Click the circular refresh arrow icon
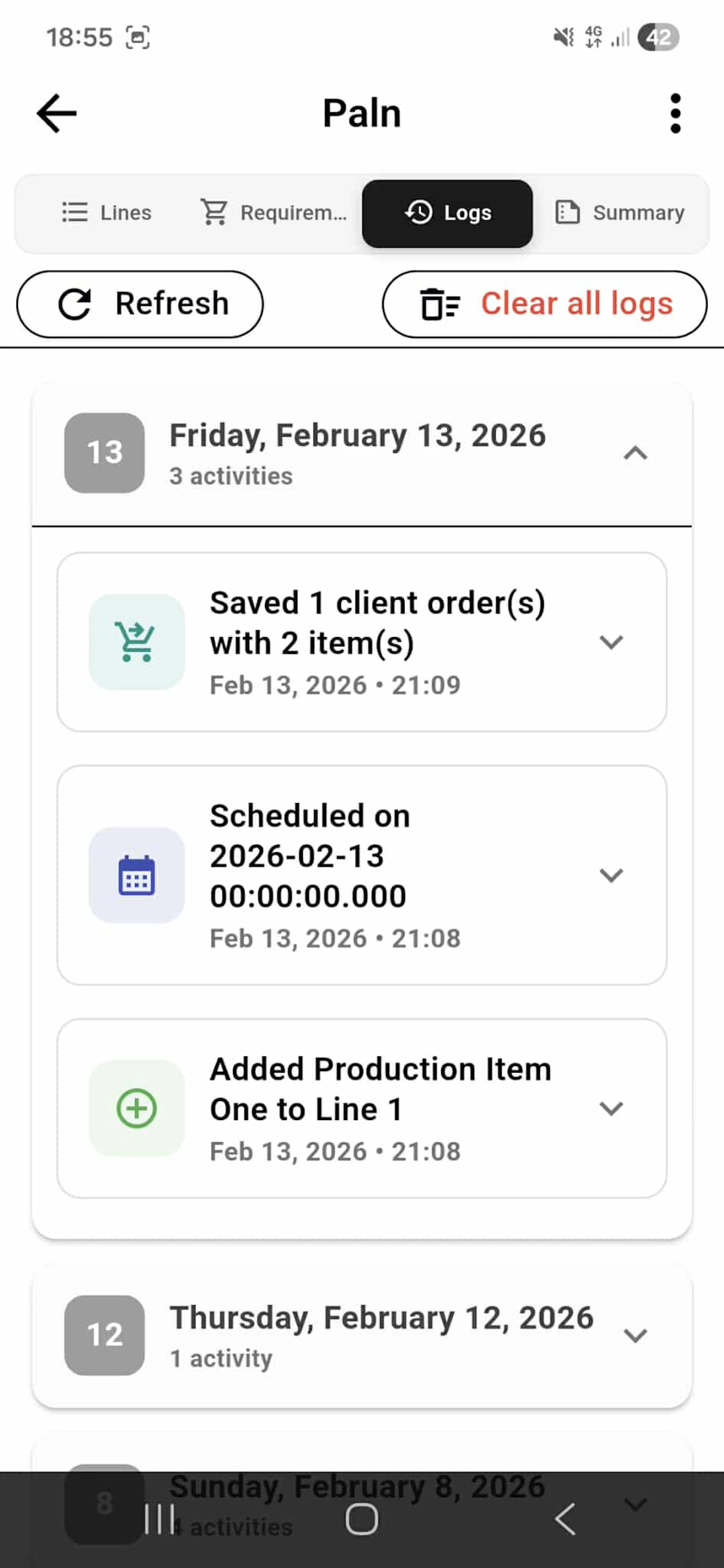 [x=74, y=304]
